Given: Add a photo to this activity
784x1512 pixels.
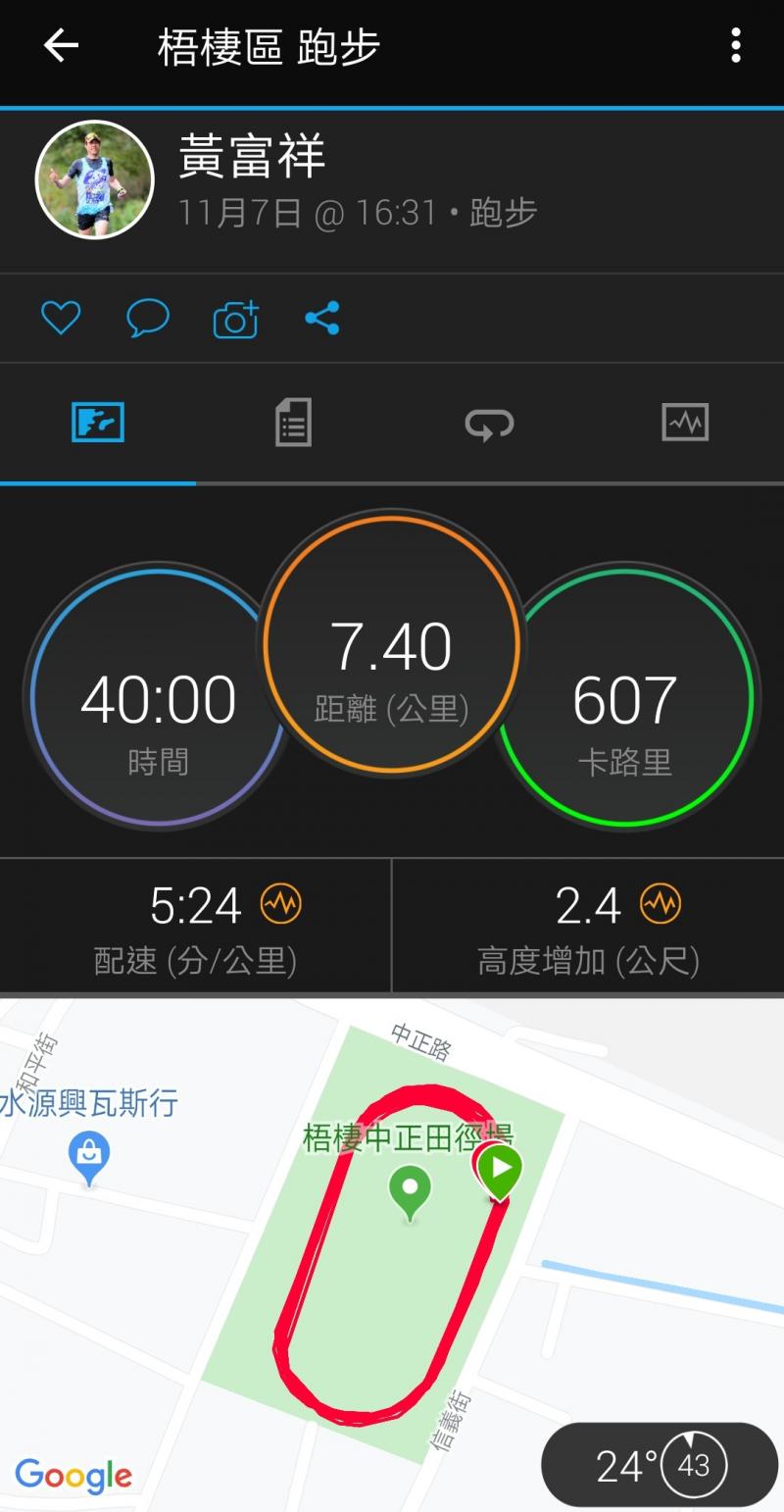Looking at the screenshot, I should point(235,319).
